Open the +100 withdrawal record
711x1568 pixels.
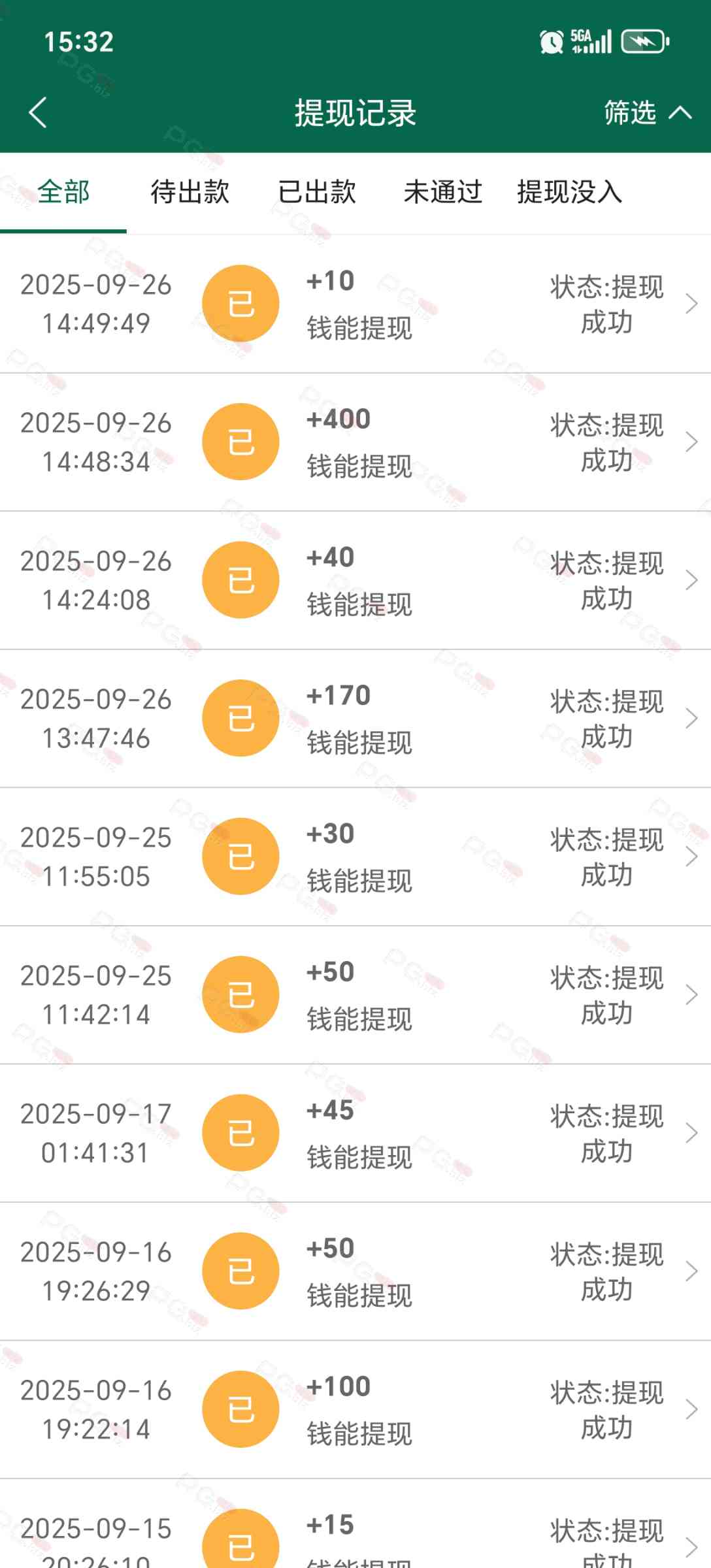[355, 1410]
